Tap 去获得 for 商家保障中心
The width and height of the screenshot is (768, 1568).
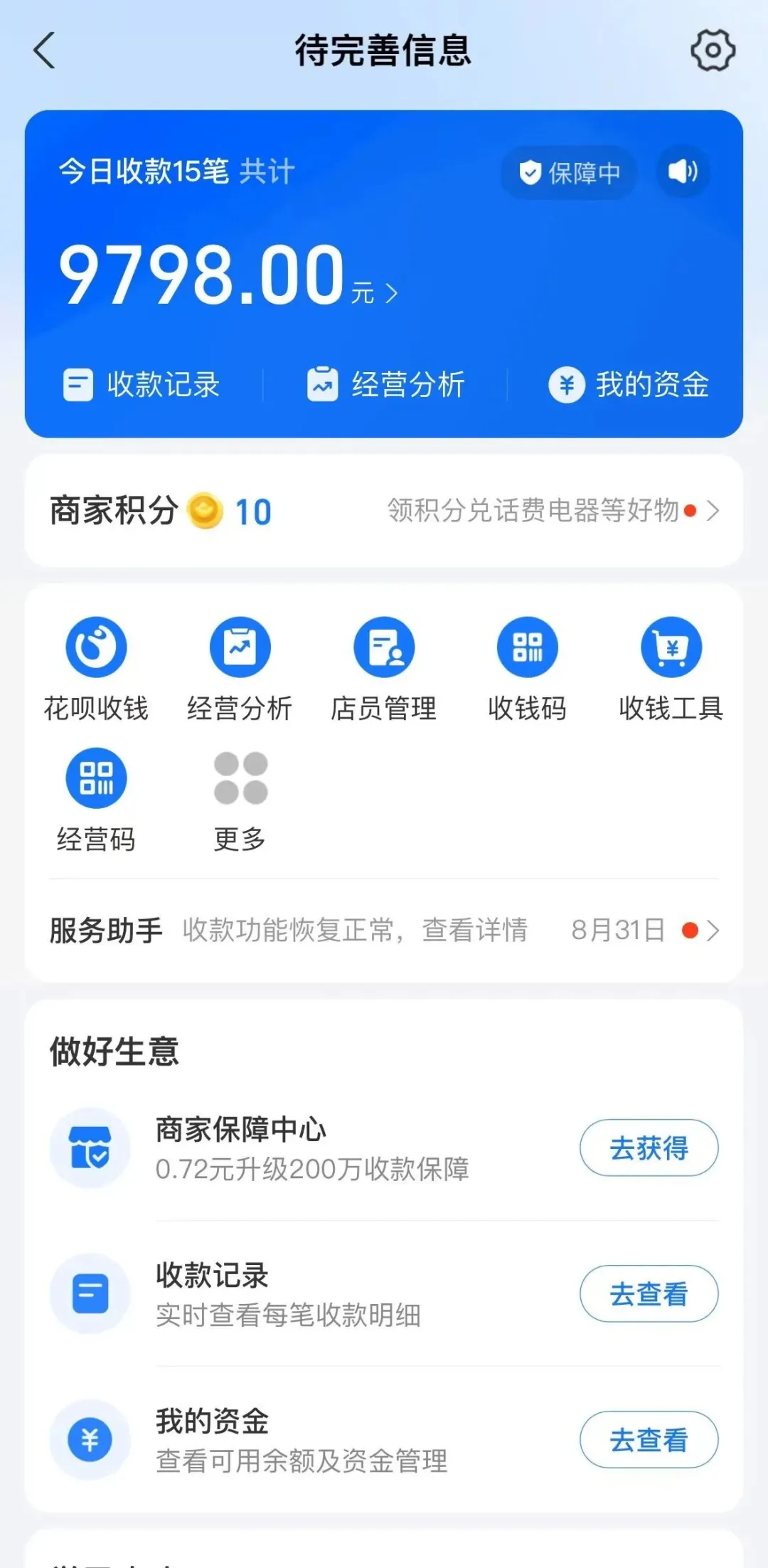tap(649, 1148)
